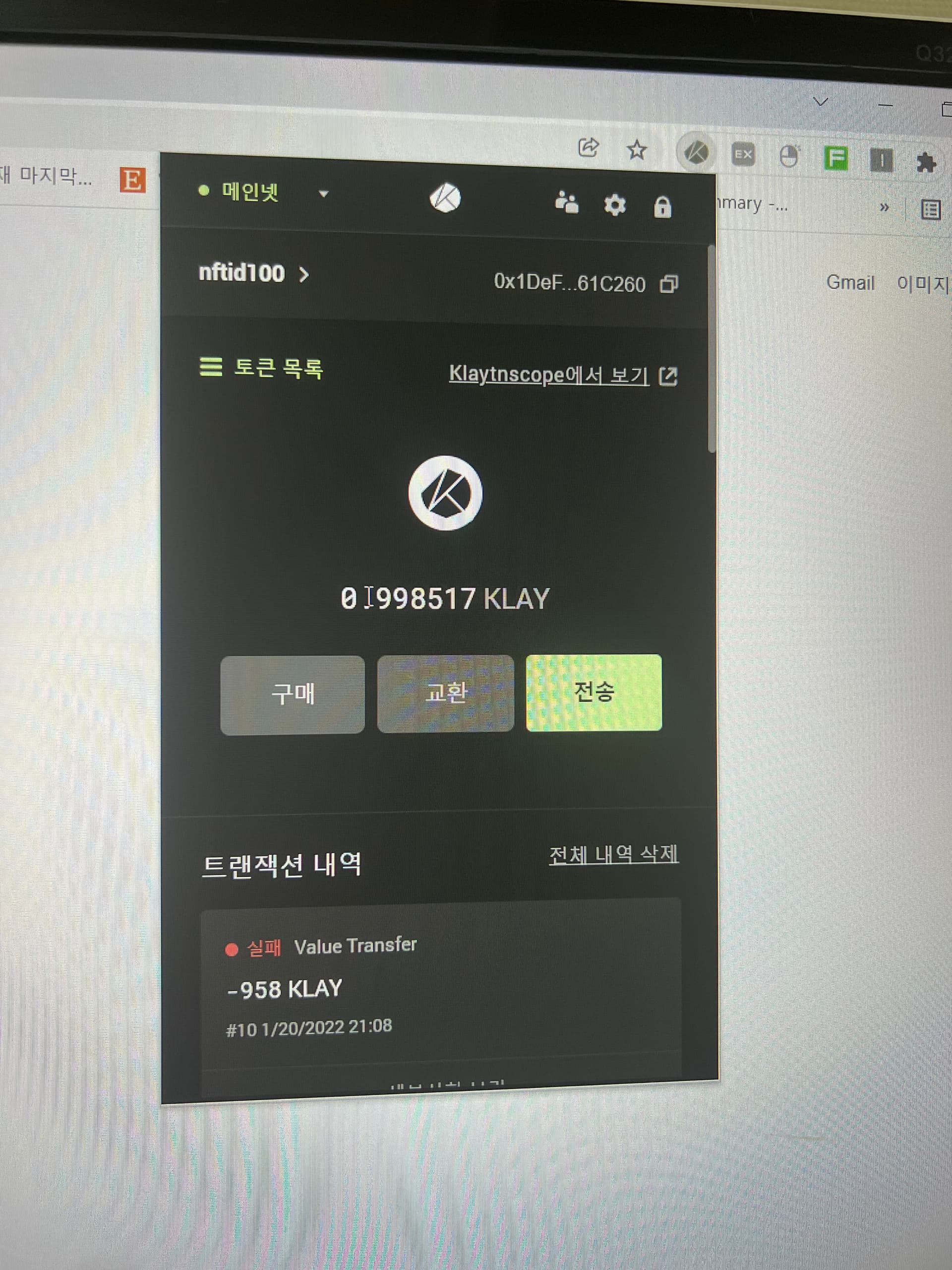Share this page from the browser toolbar
The image size is (952, 1270).
[588, 147]
